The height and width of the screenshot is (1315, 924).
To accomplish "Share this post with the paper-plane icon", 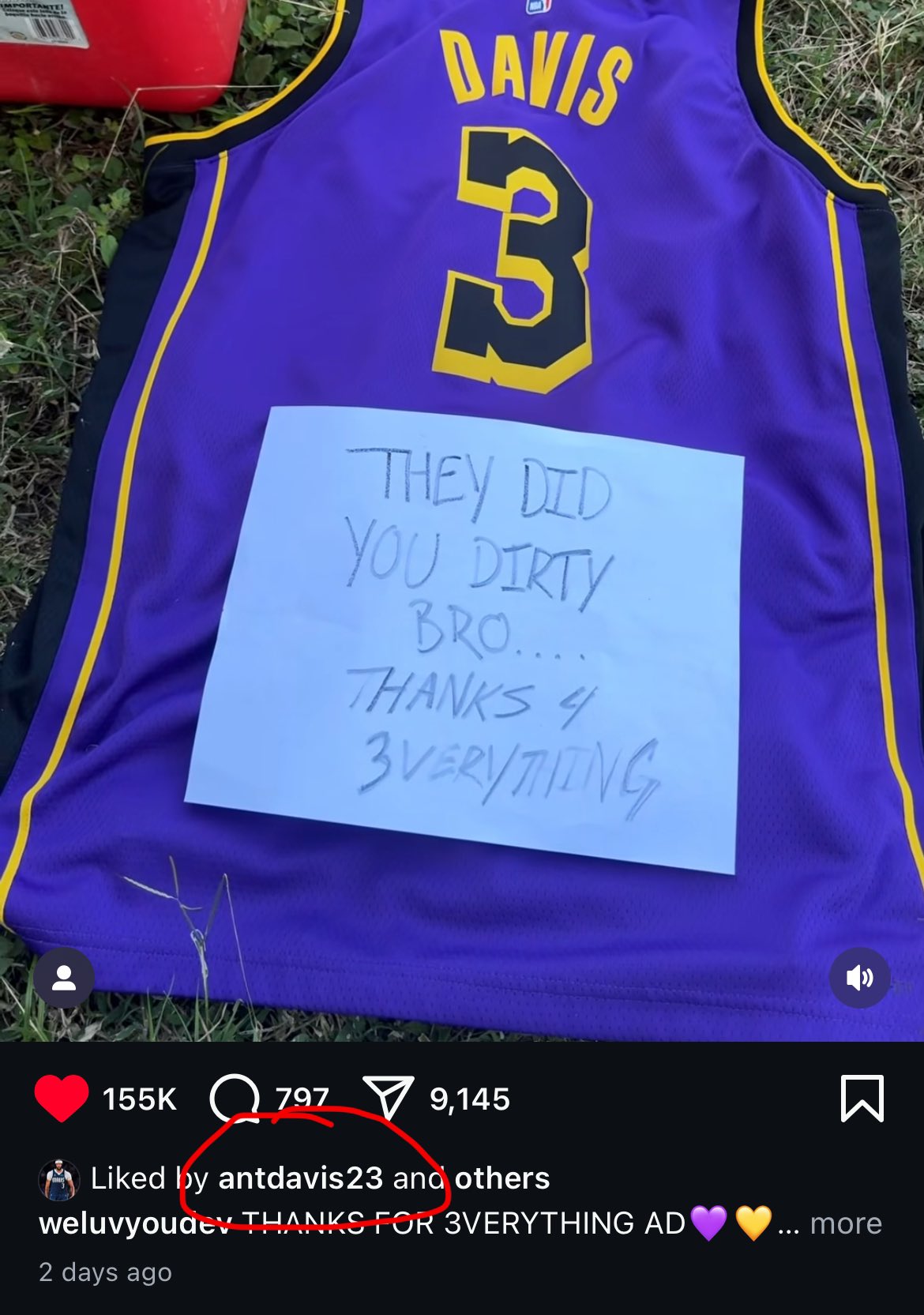I will pyautogui.click(x=388, y=1099).
